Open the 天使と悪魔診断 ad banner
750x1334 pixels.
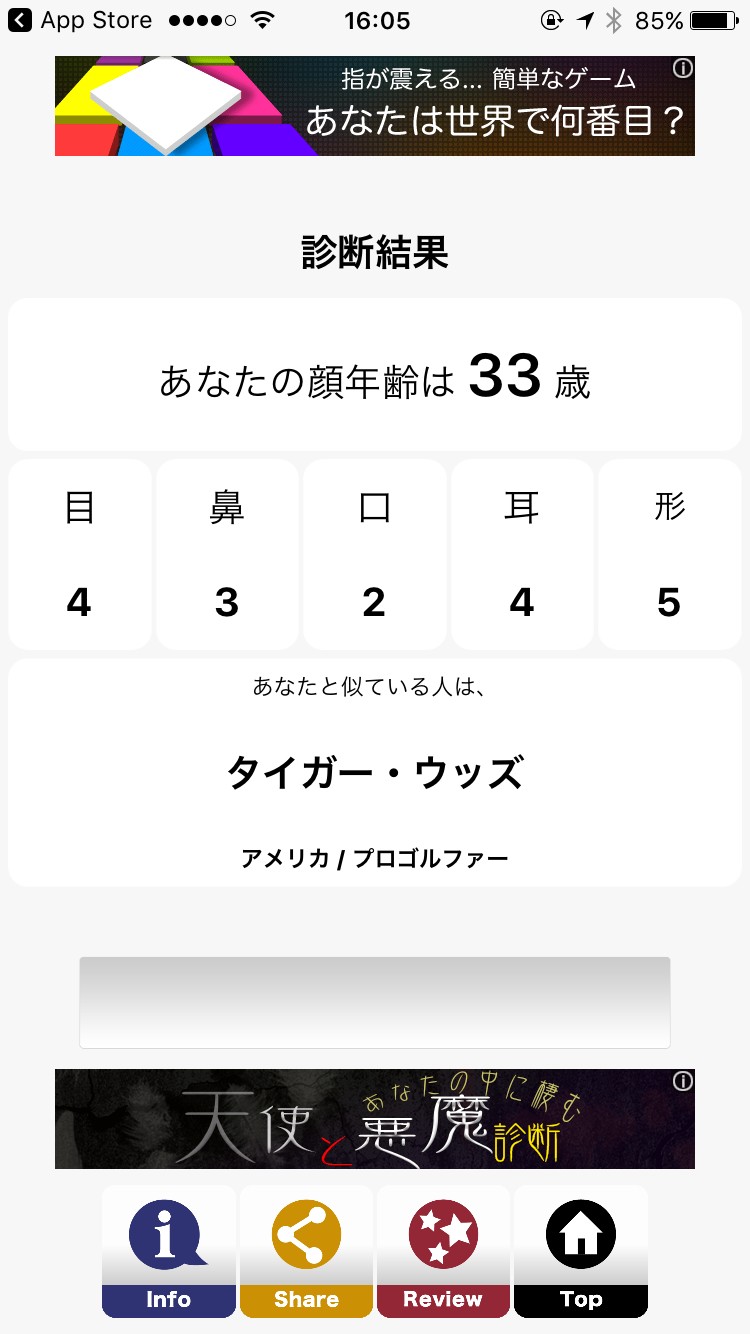tap(374, 1119)
